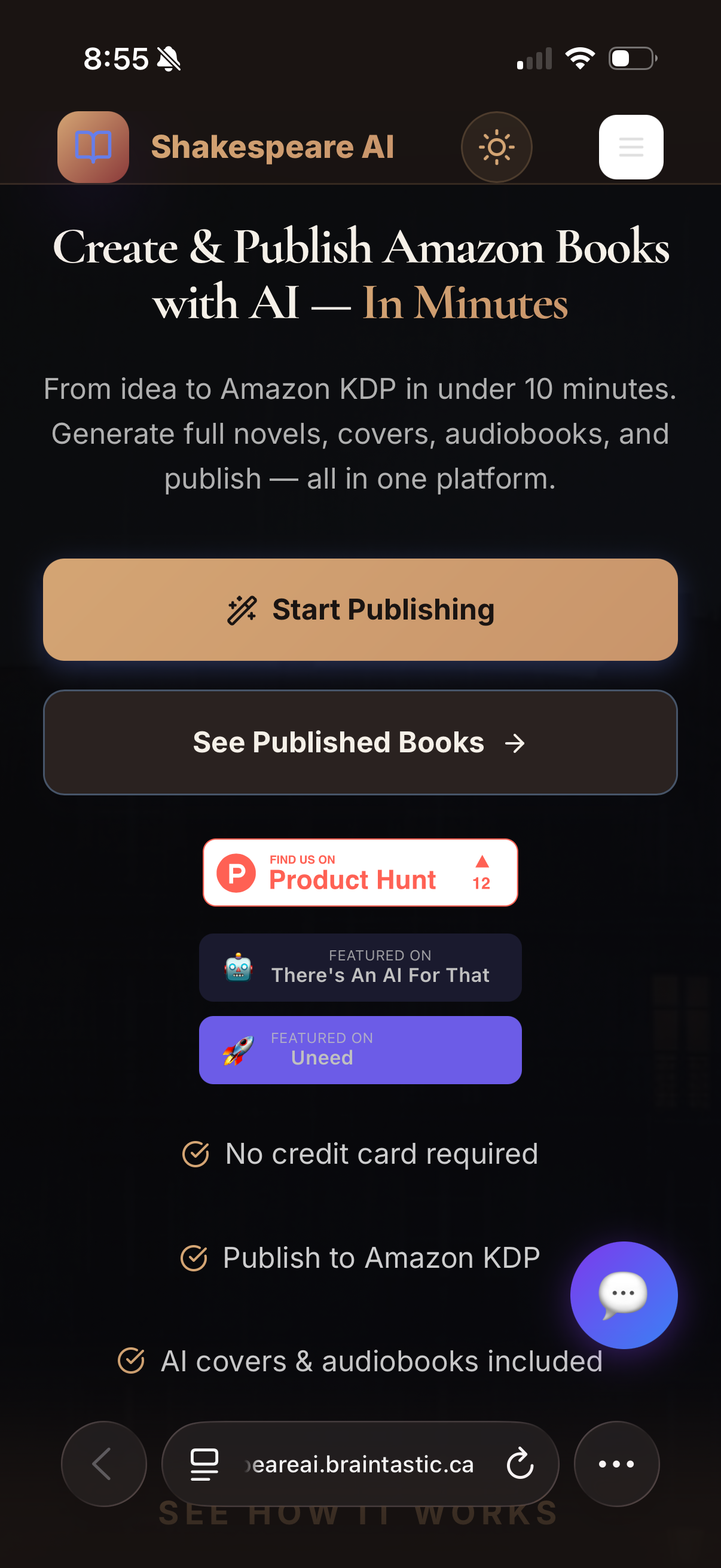Open page settings icon in address bar

204,1463
